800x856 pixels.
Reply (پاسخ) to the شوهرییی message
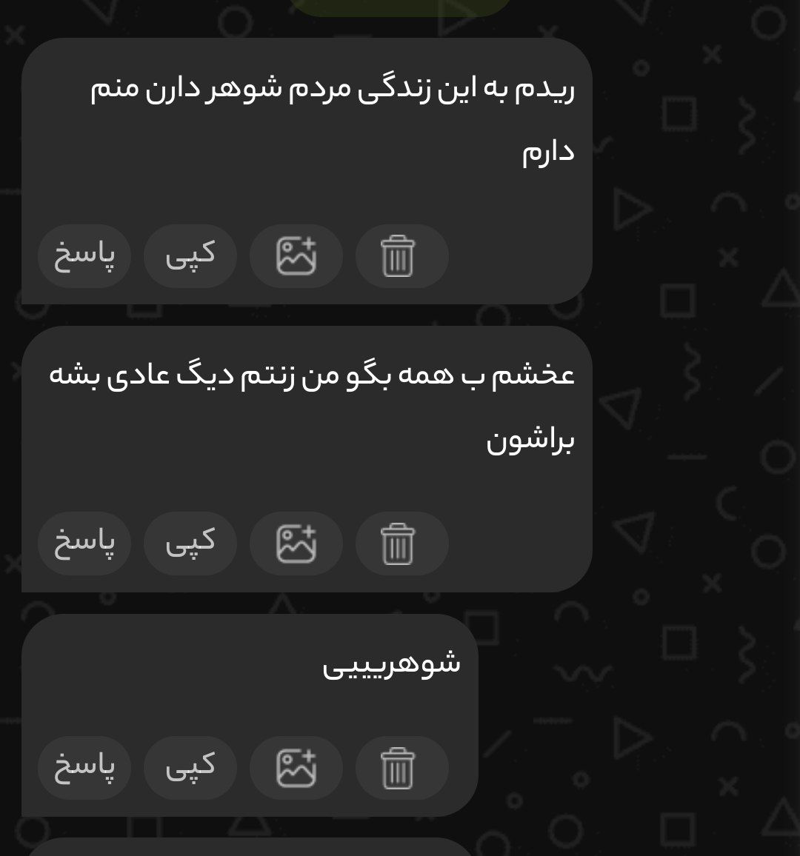[x=85, y=768]
